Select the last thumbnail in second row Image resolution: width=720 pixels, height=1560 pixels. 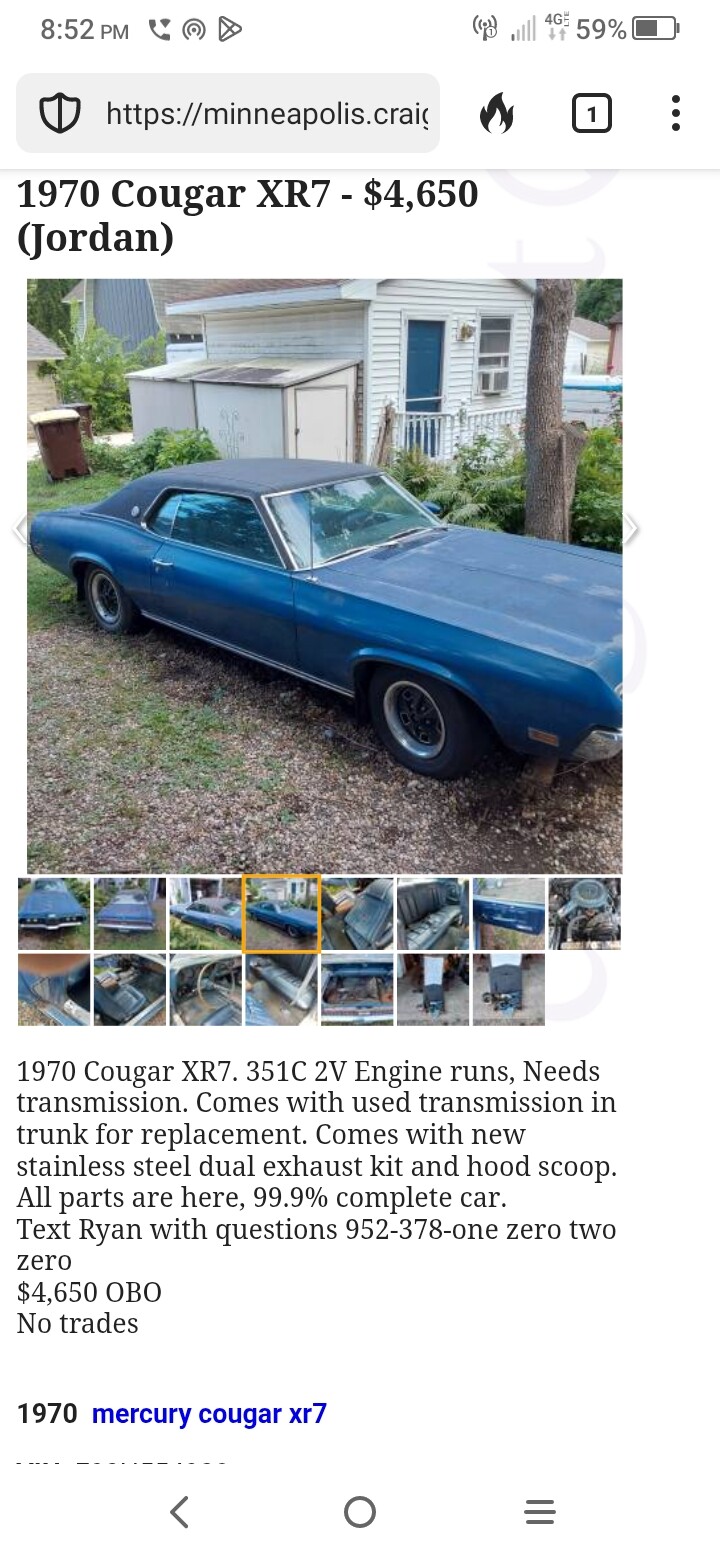pyautogui.click(x=509, y=989)
